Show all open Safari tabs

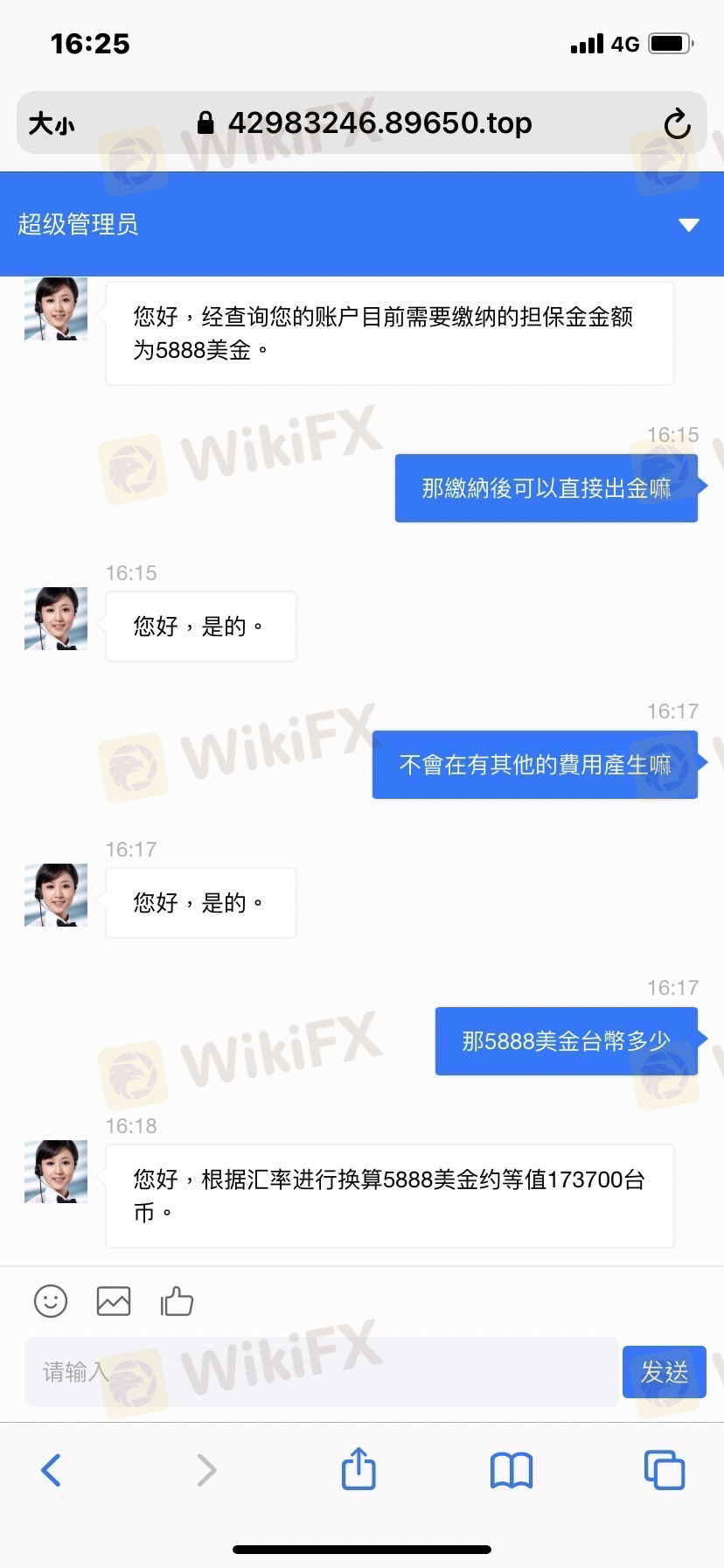(x=665, y=1470)
